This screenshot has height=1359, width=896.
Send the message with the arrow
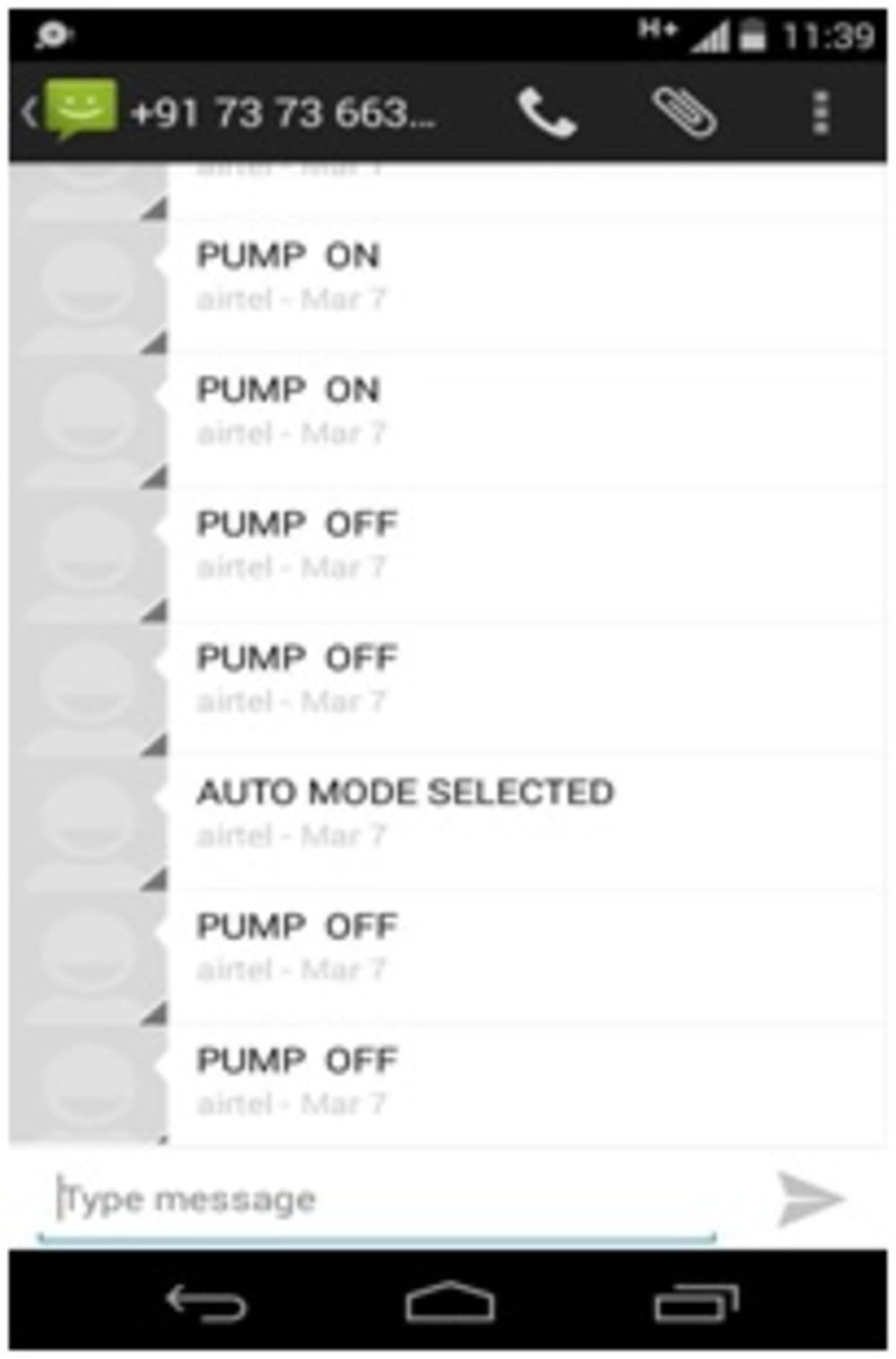(810, 1198)
